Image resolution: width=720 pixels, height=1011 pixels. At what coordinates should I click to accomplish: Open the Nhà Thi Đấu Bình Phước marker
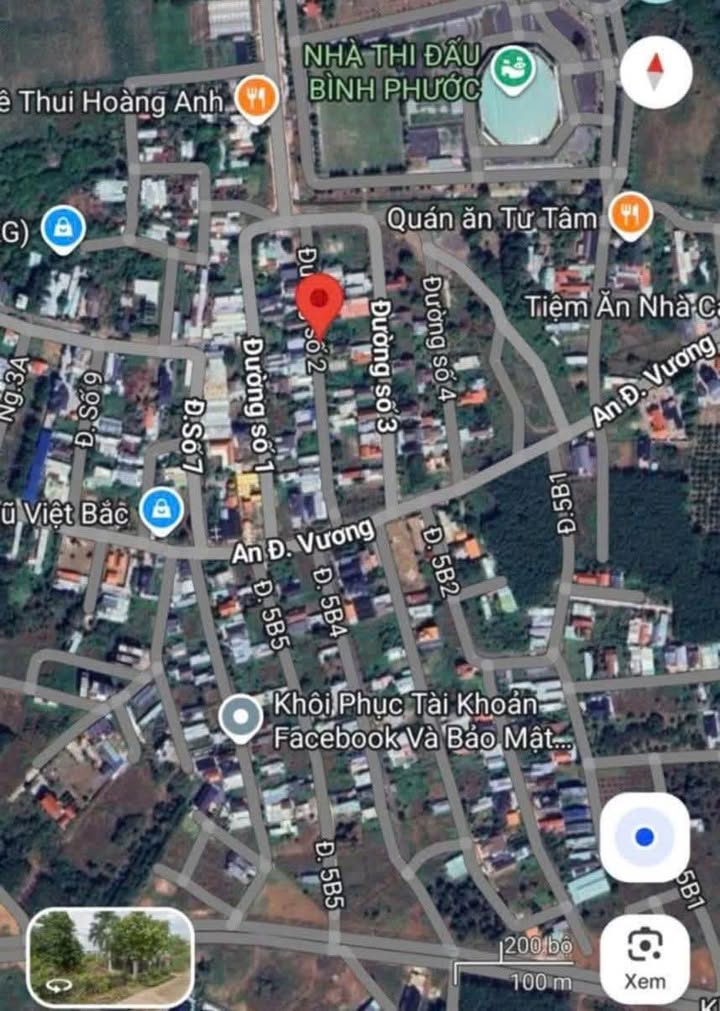point(514,71)
